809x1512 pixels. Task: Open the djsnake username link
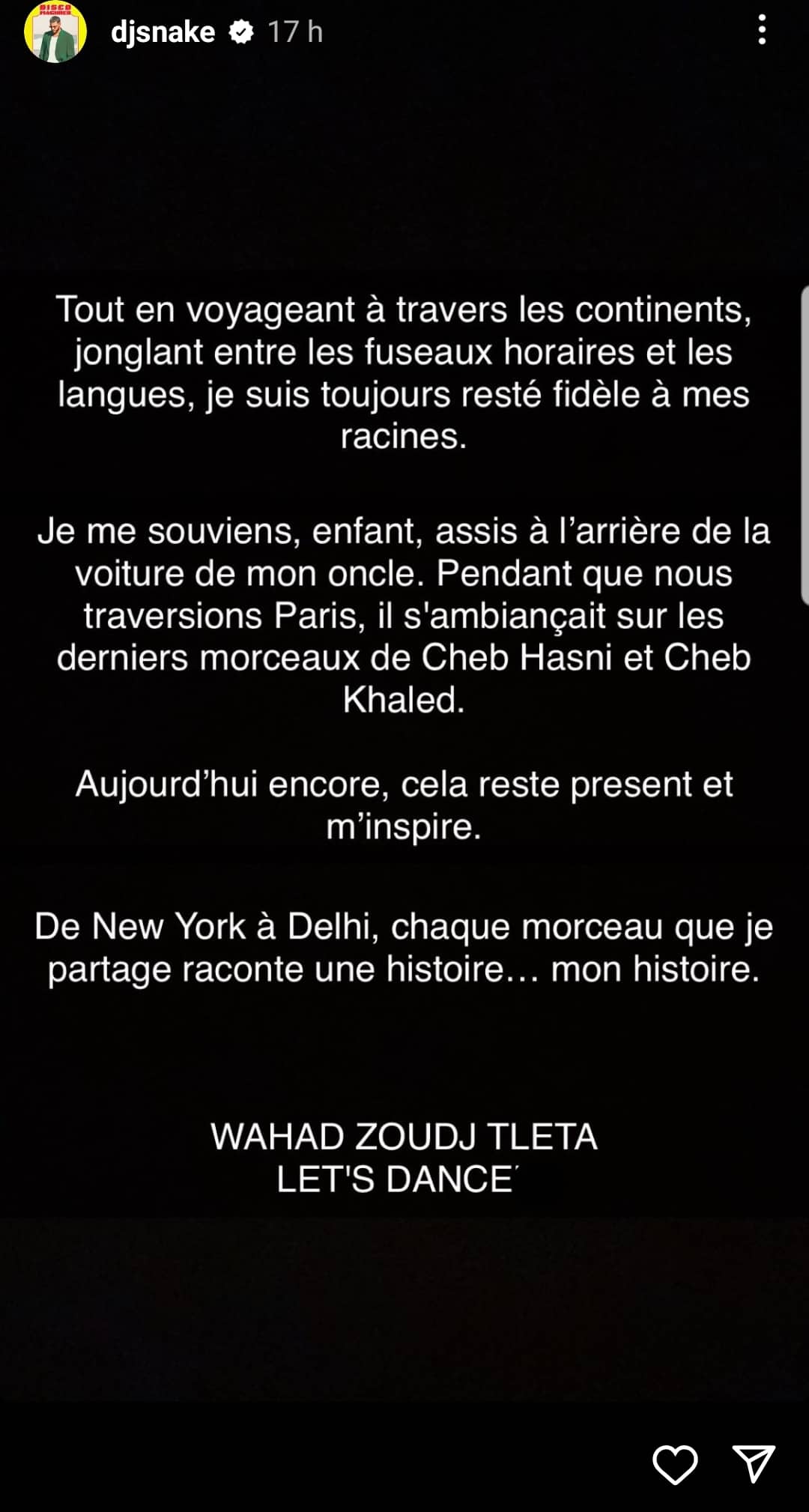pyautogui.click(x=163, y=32)
